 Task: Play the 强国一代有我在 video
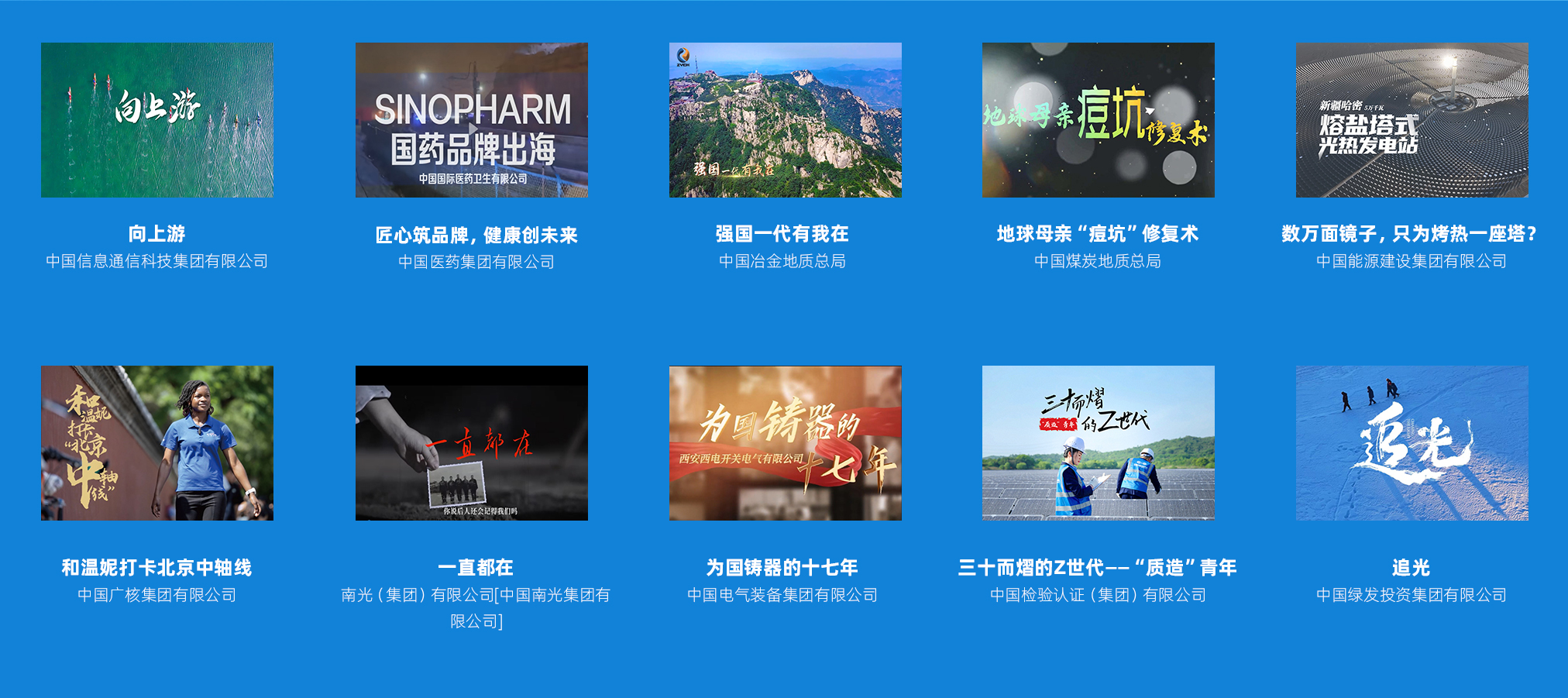point(785,120)
